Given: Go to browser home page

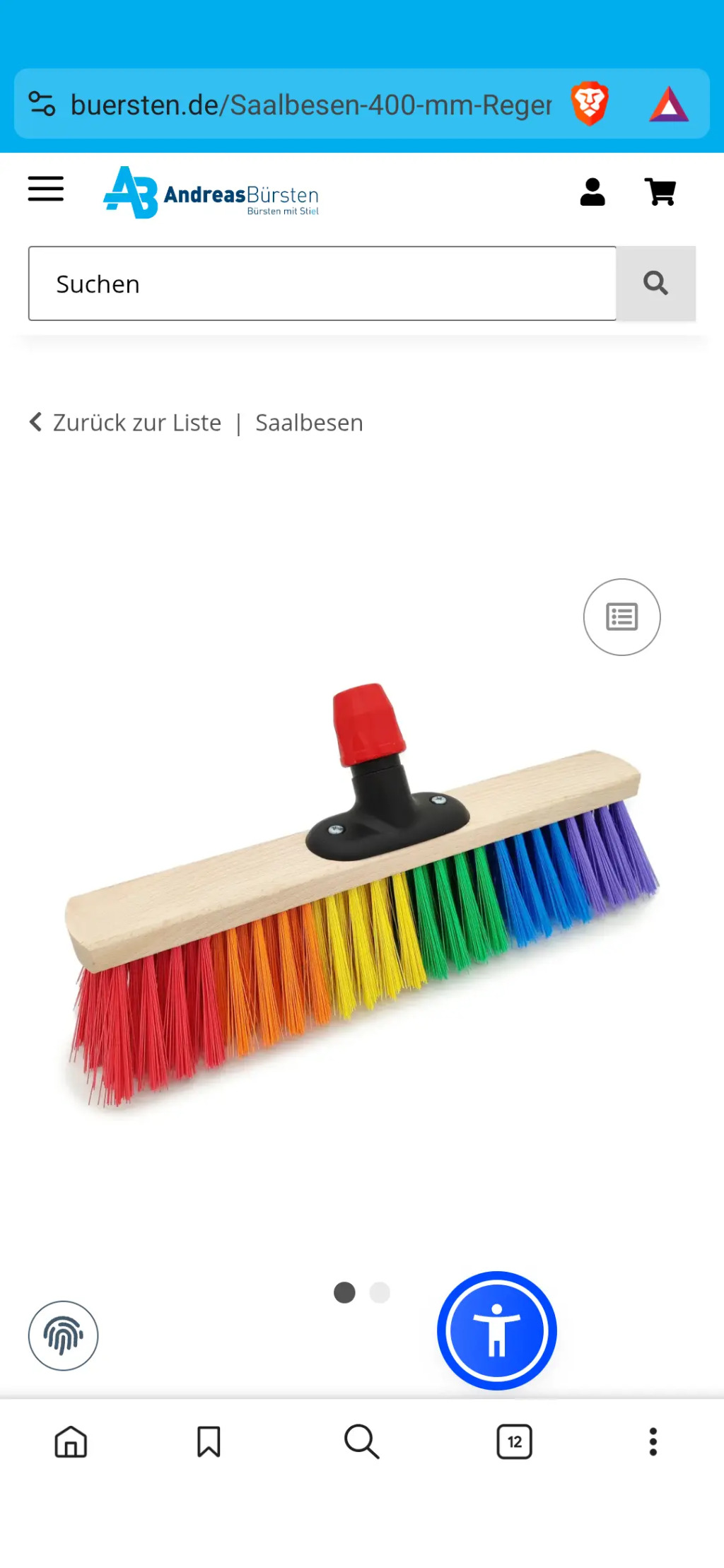Looking at the screenshot, I should (x=71, y=1441).
